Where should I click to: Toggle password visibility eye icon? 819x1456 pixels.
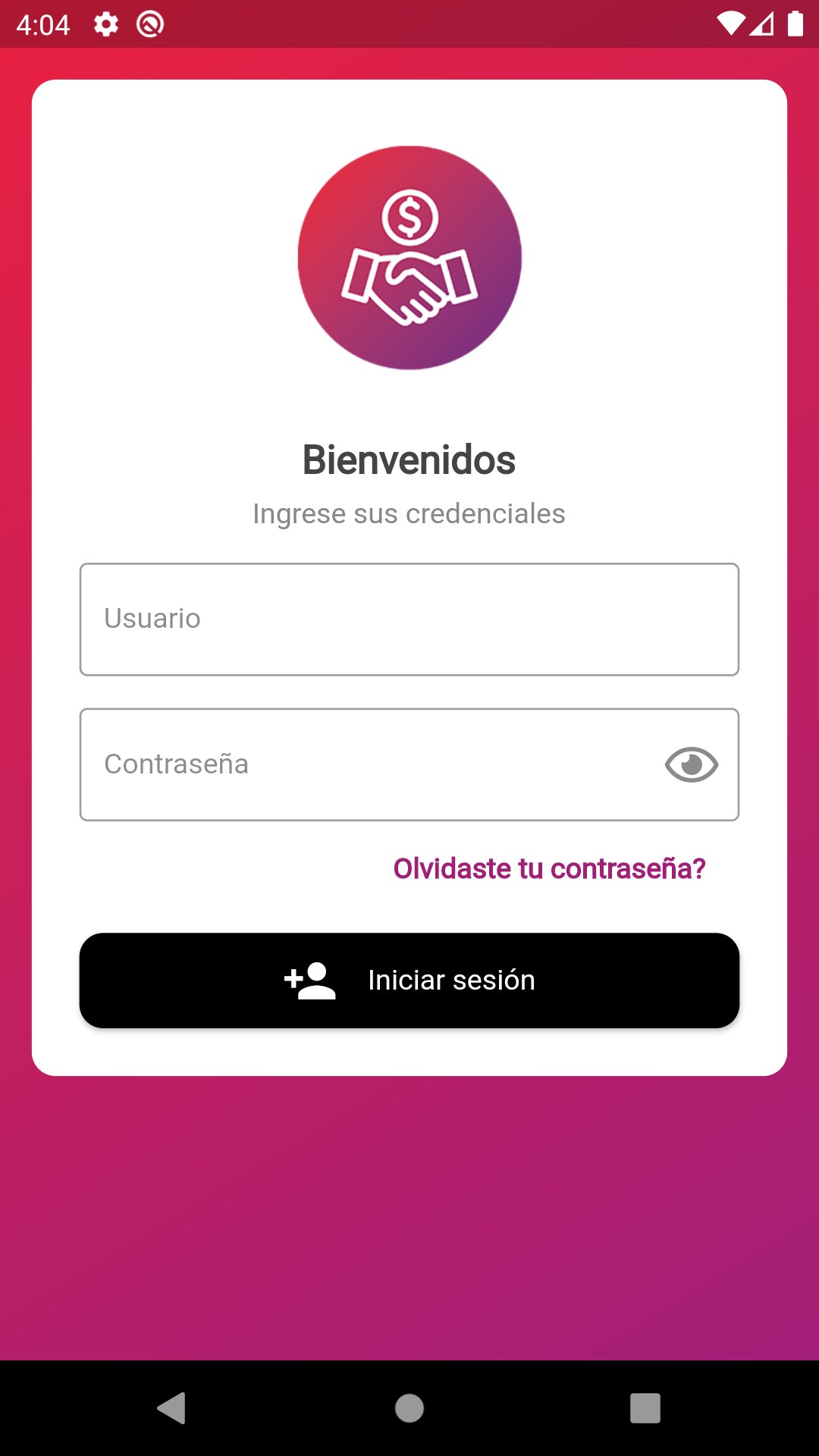pyautogui.click(x=691, y=764)
